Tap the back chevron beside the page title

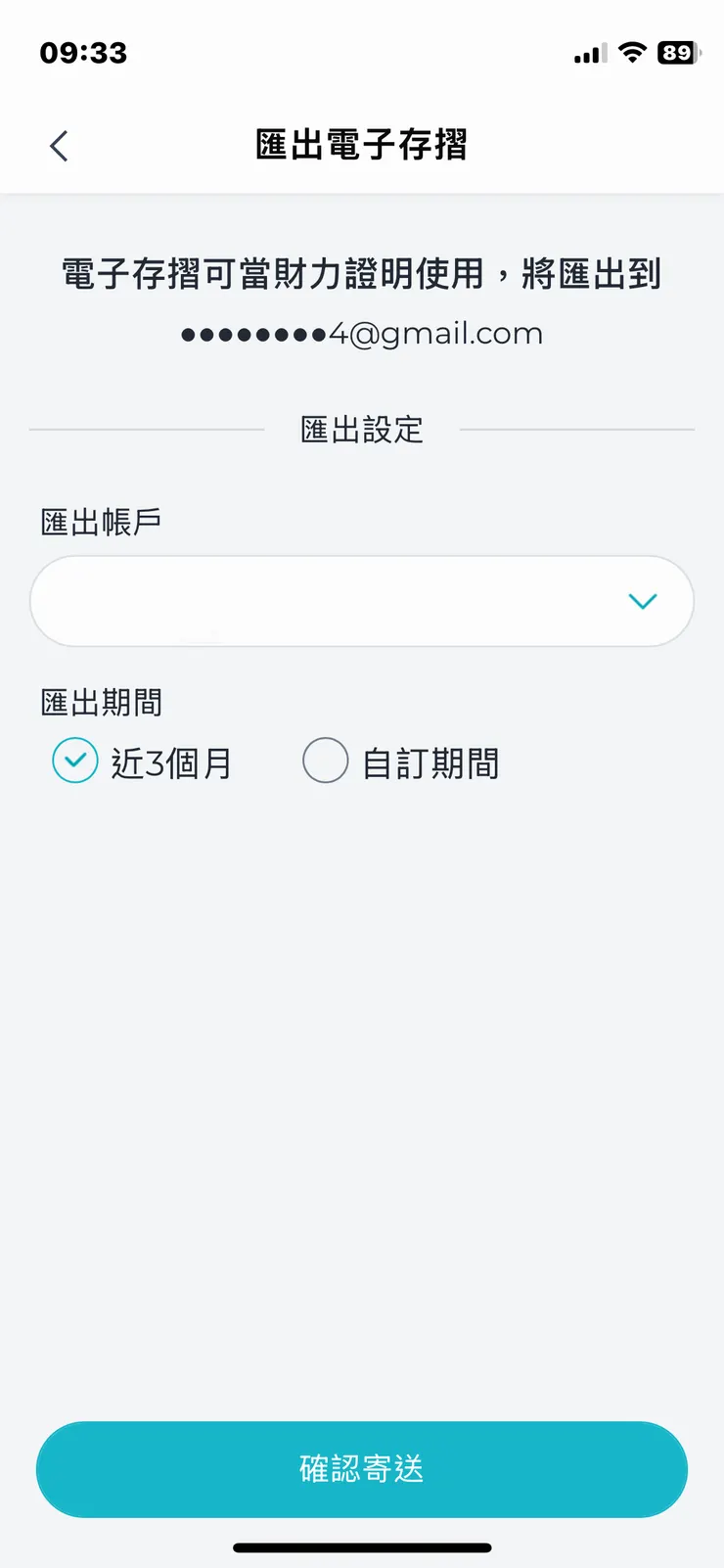coord(58,145)
